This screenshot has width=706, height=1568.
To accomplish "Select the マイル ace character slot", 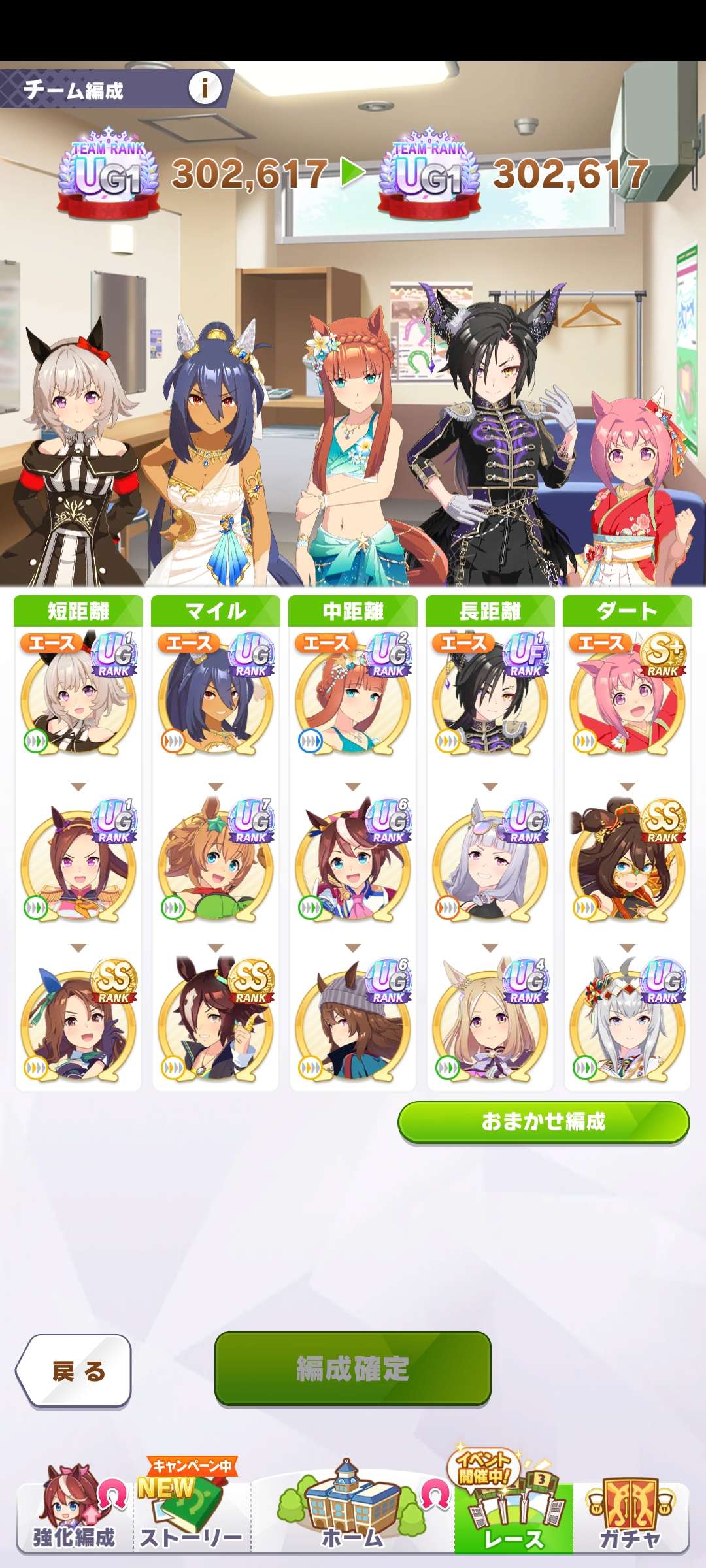I will click(x=216, y=696).
